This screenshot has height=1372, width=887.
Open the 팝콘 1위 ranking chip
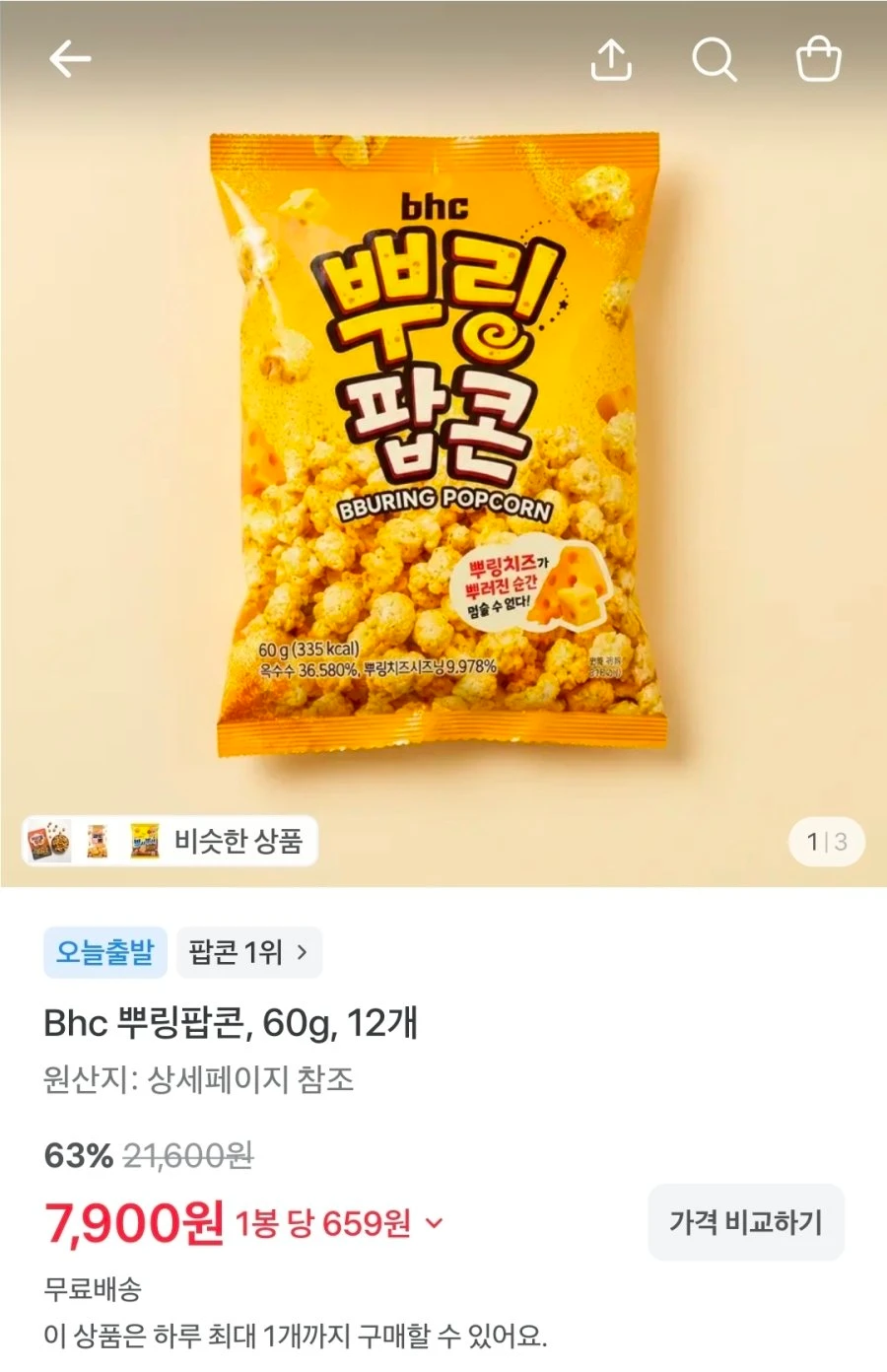point(249,952)
